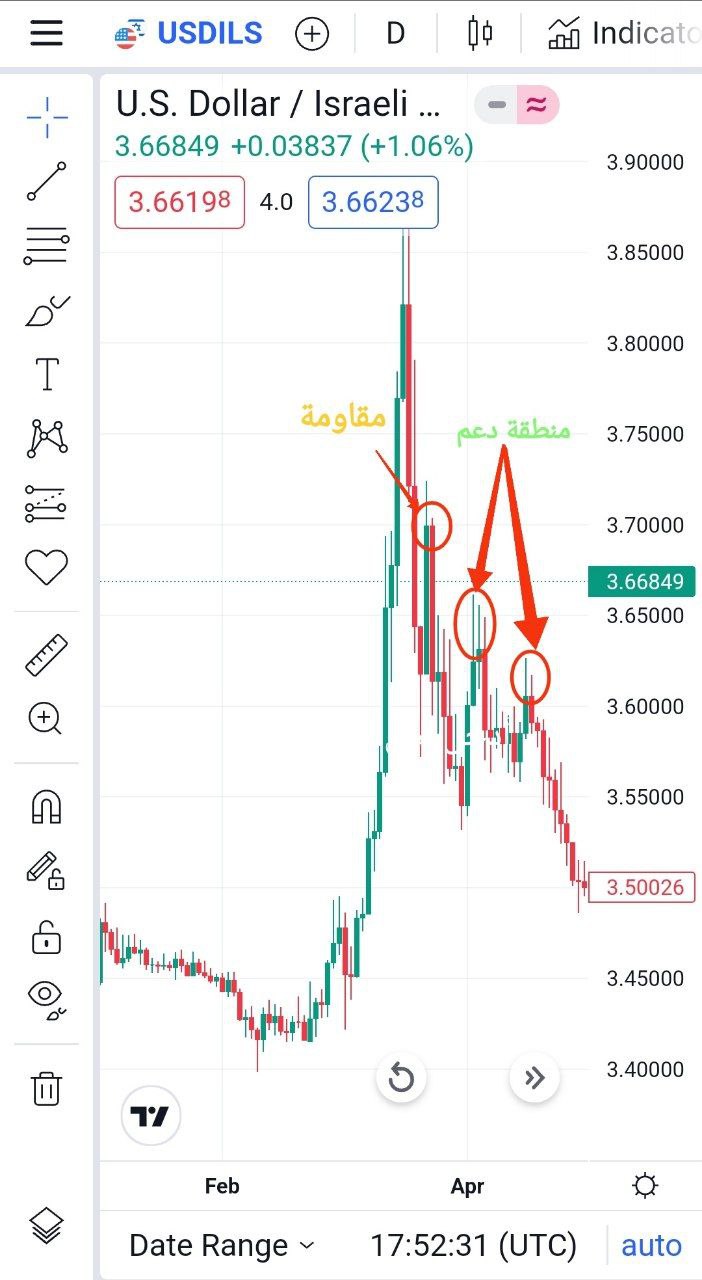Reset the chart view
The image size is (702, 1280).
pos(401,1078)
